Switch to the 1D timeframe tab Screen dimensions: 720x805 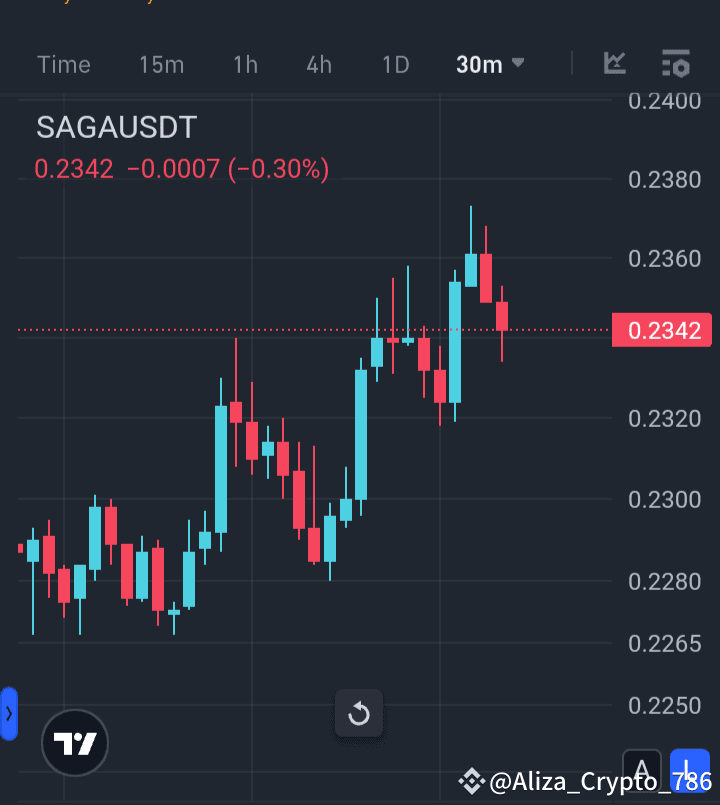pos(395,63)
